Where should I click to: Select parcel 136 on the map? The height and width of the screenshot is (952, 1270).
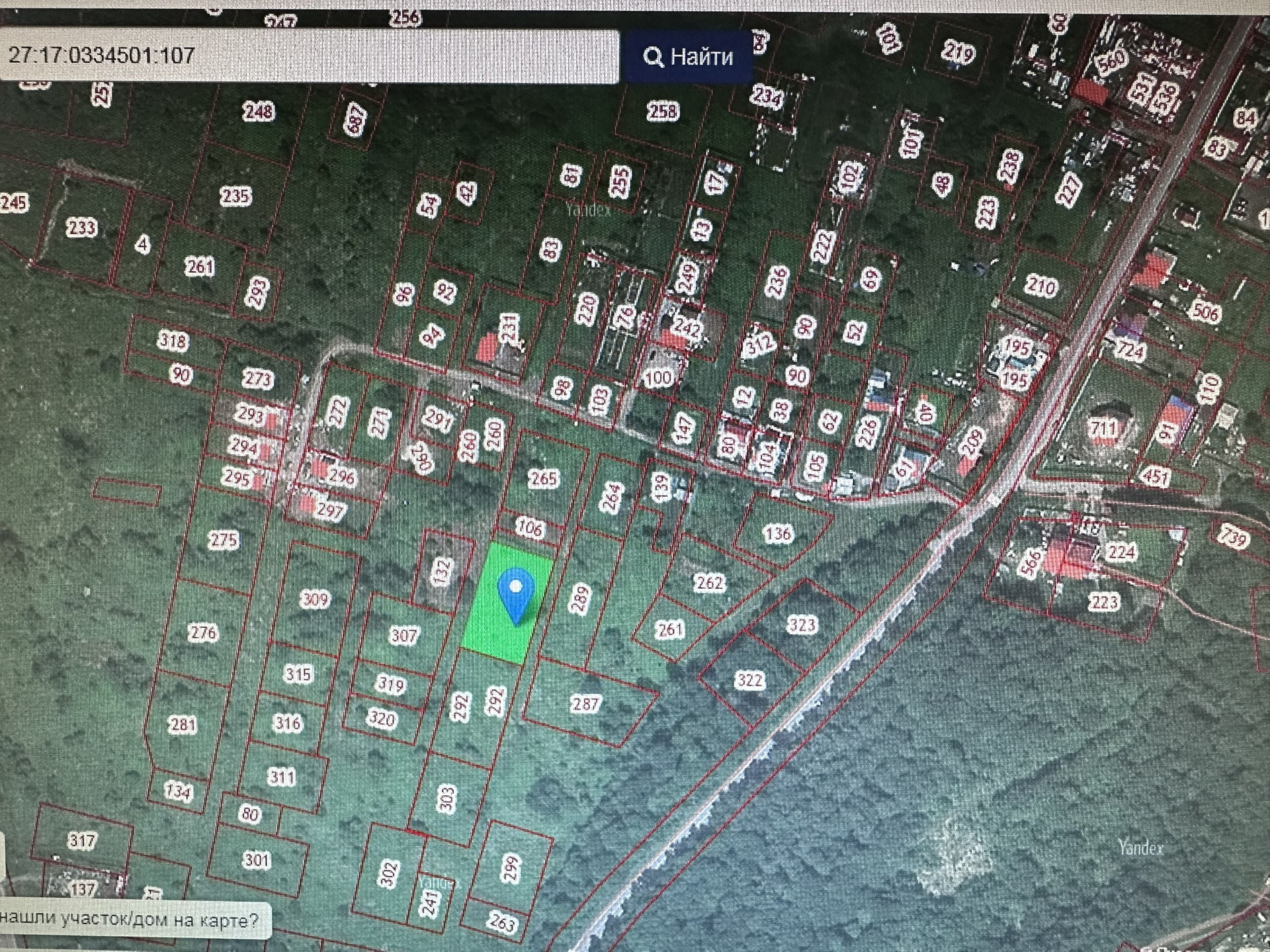pos(777,533)
